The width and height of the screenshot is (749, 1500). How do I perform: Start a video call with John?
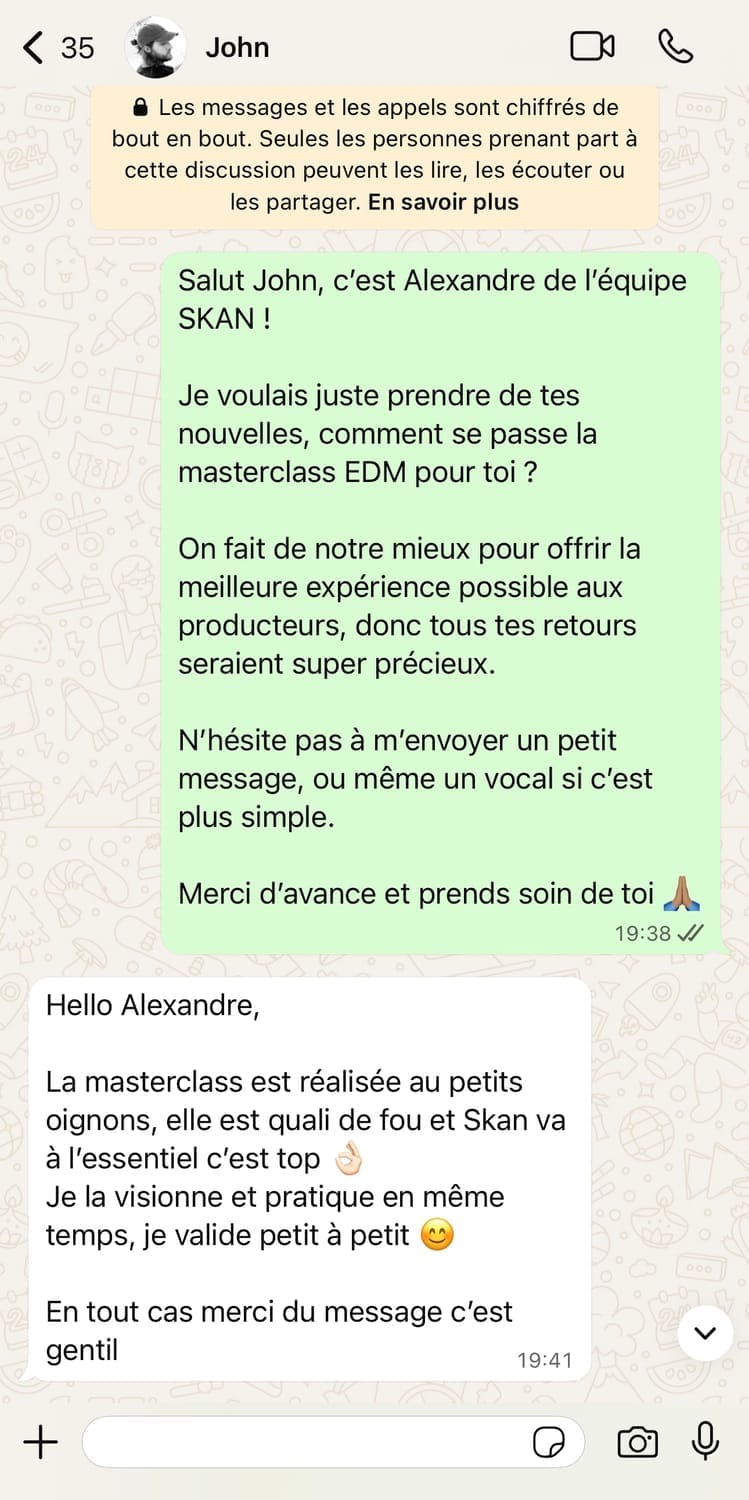(592, 47)
